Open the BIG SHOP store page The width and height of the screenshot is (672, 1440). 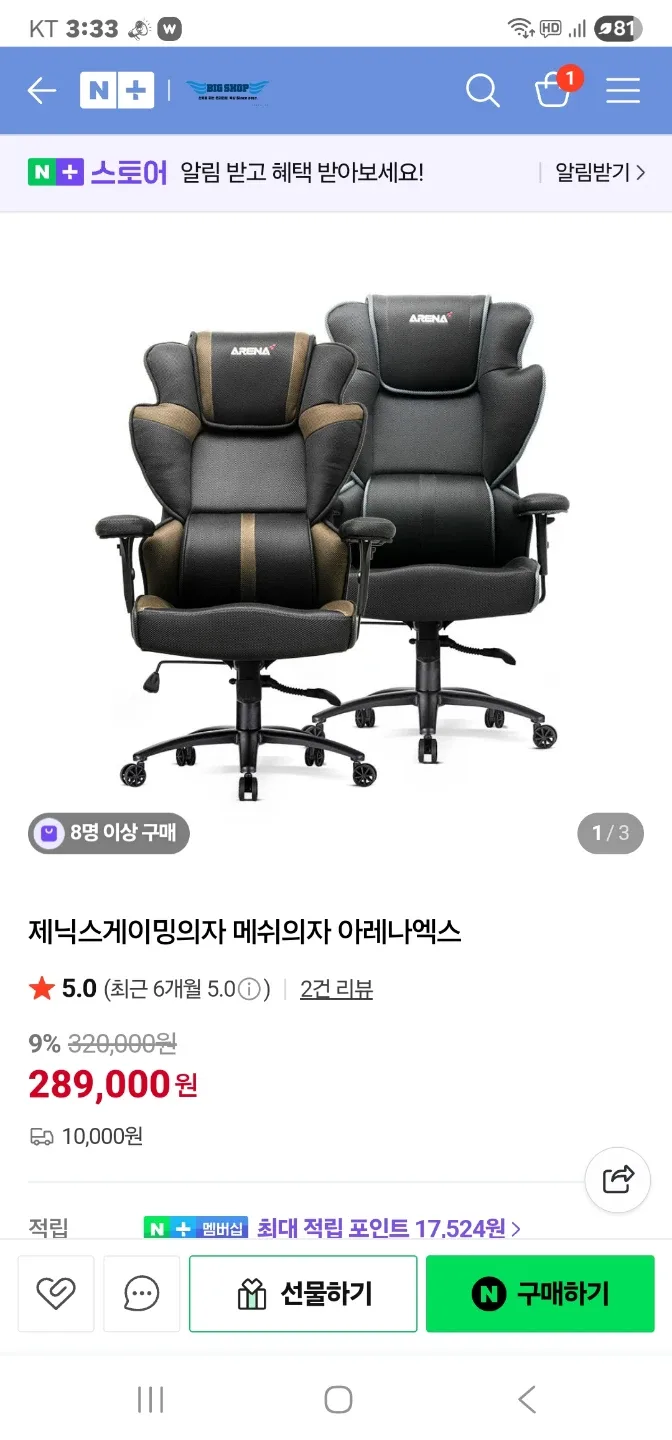click(x=227, y=91)
